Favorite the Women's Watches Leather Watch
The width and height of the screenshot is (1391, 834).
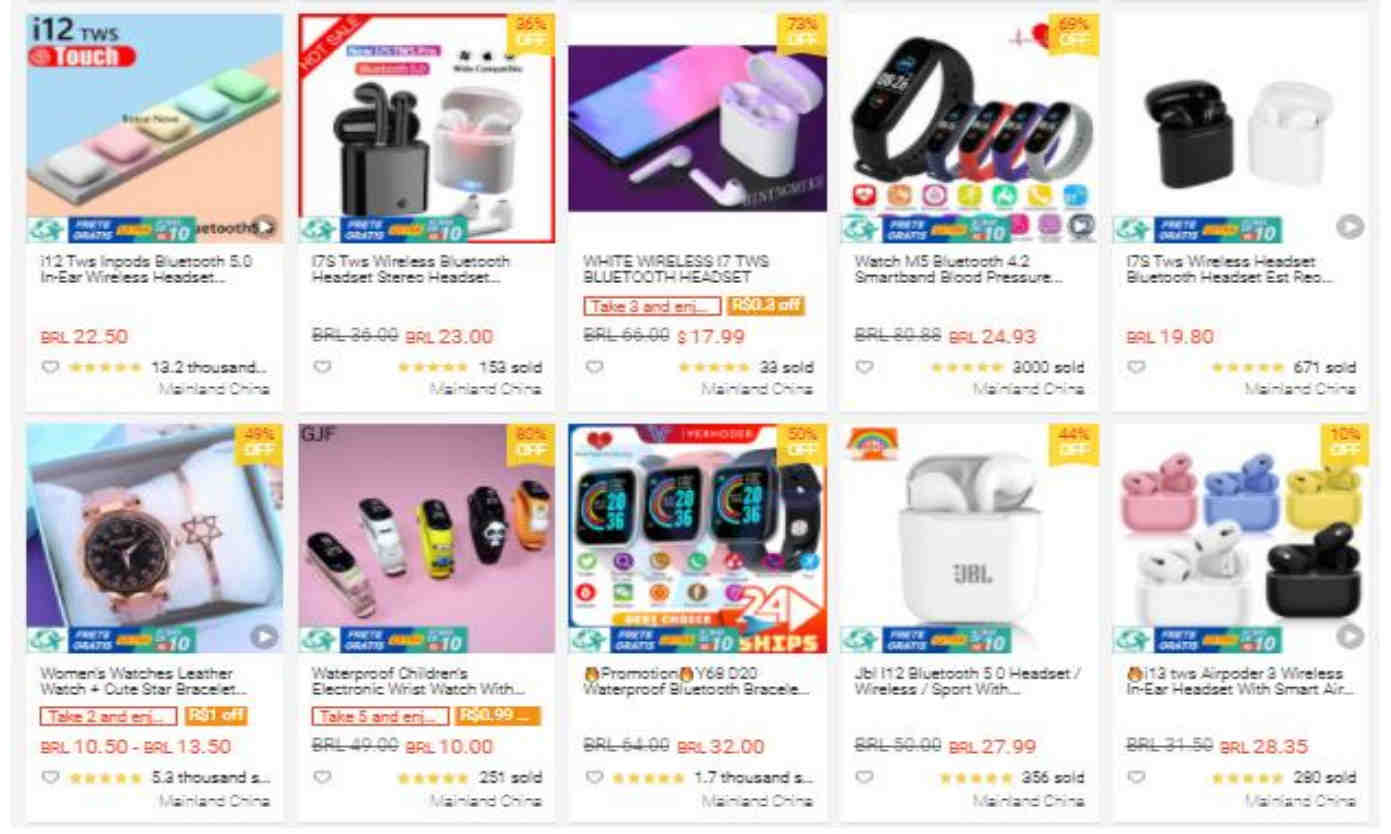point(49,777)
